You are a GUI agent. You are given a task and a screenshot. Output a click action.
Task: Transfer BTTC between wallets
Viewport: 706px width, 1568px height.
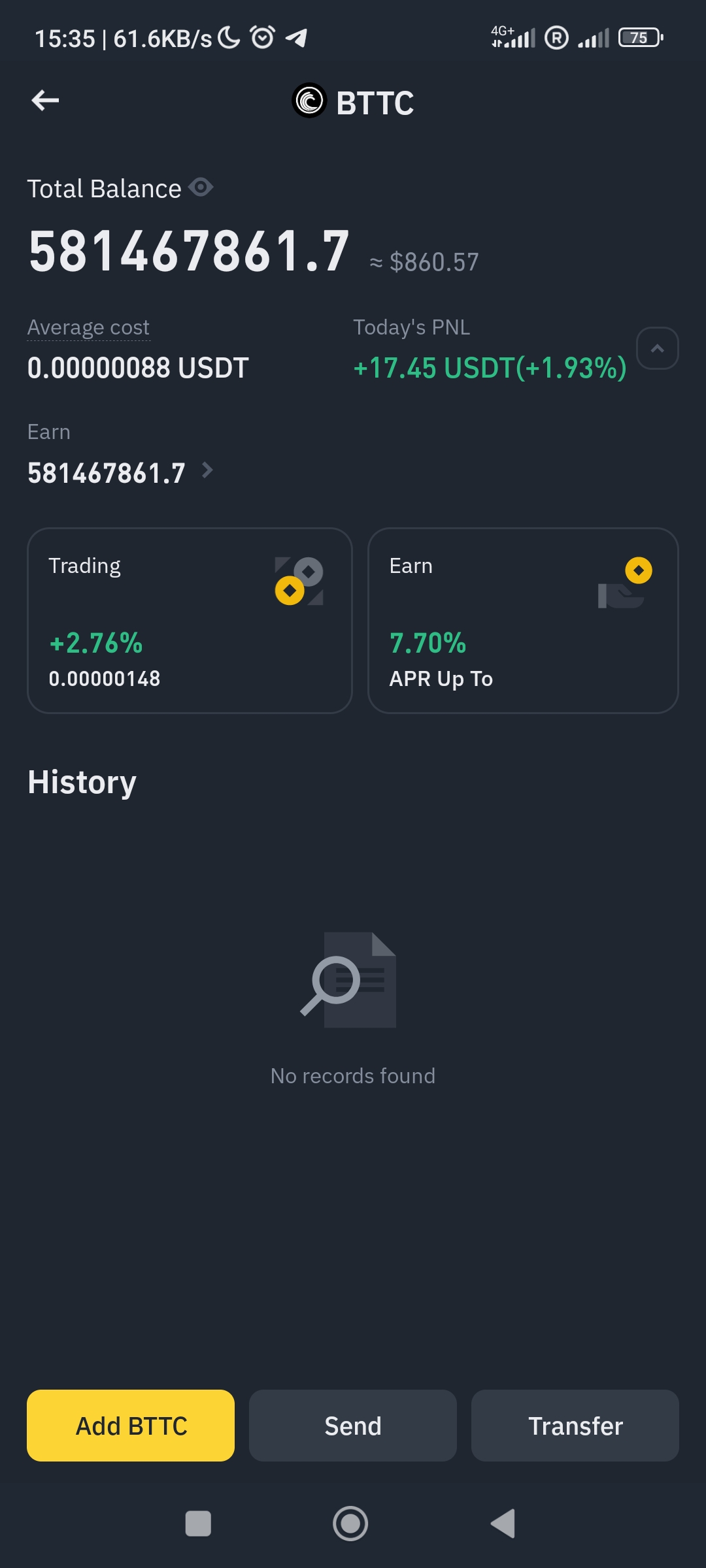tap(575, 1426)
